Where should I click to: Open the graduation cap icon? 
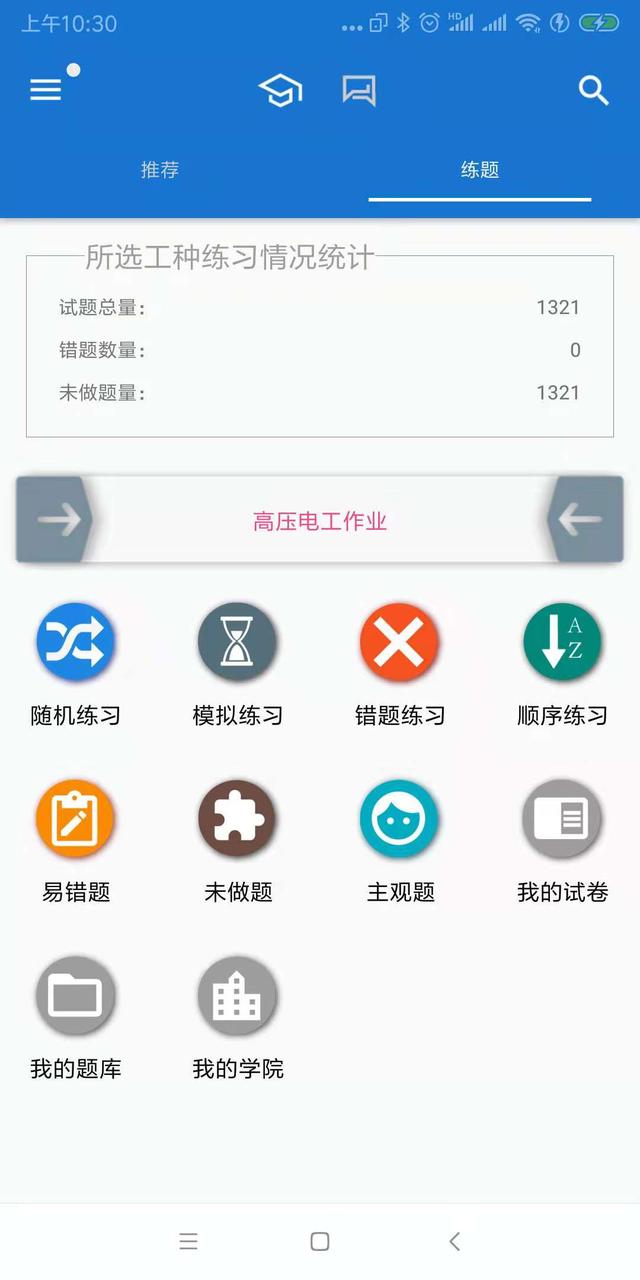coord(280,91)
